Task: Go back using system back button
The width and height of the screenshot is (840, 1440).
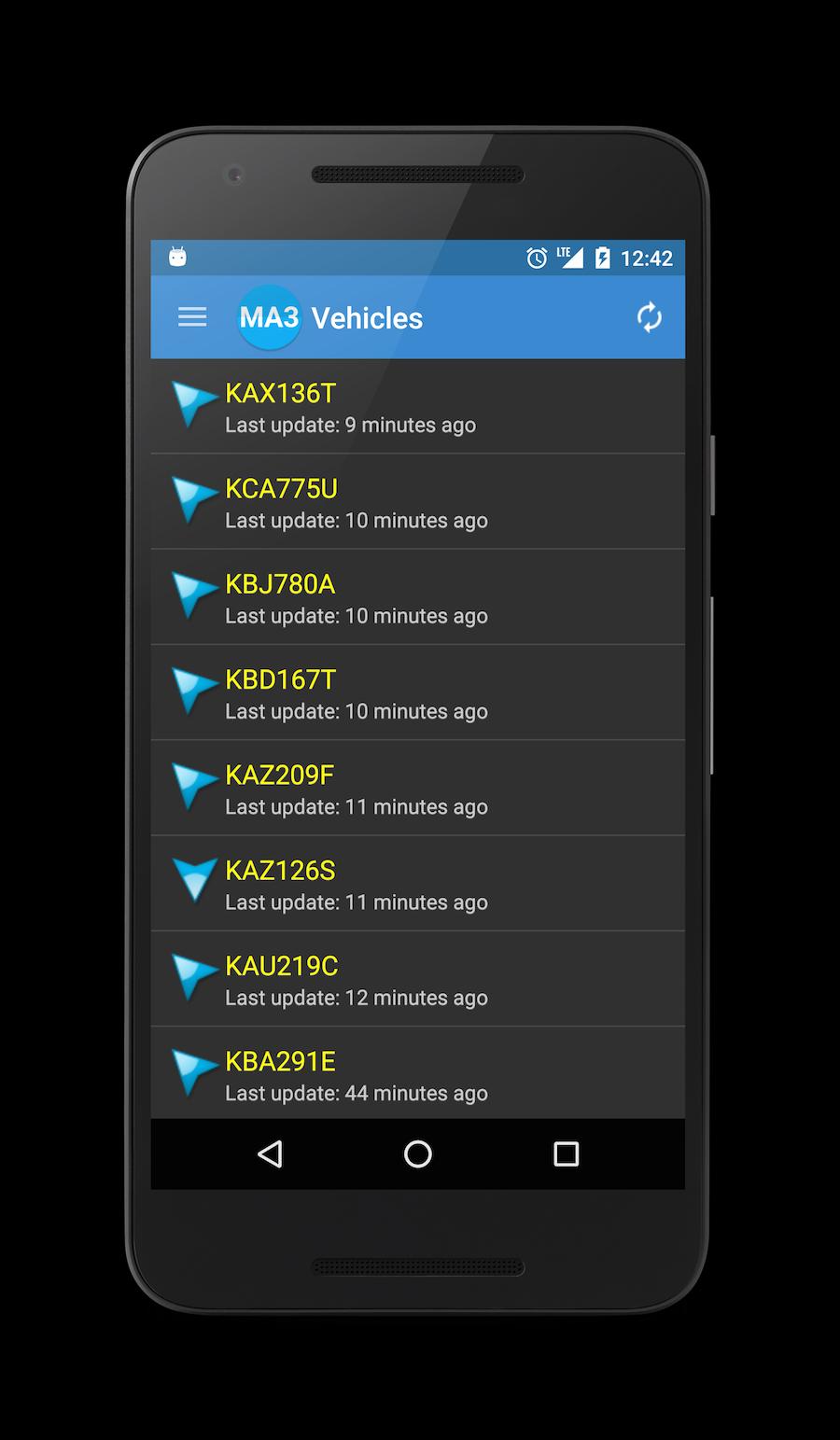Action: (270, 1154)
